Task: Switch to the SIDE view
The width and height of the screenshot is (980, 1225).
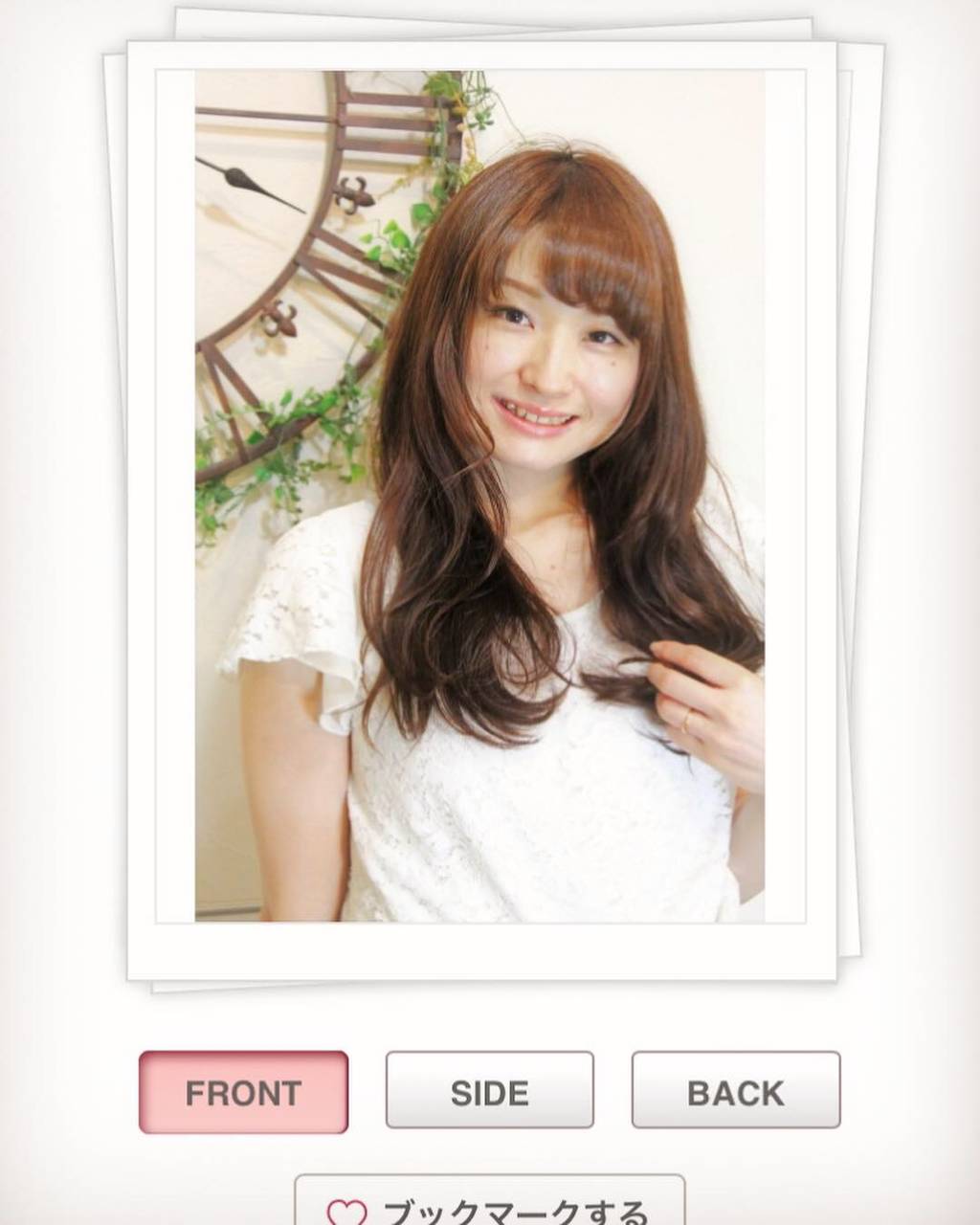Action: (x=489, y=1092)
